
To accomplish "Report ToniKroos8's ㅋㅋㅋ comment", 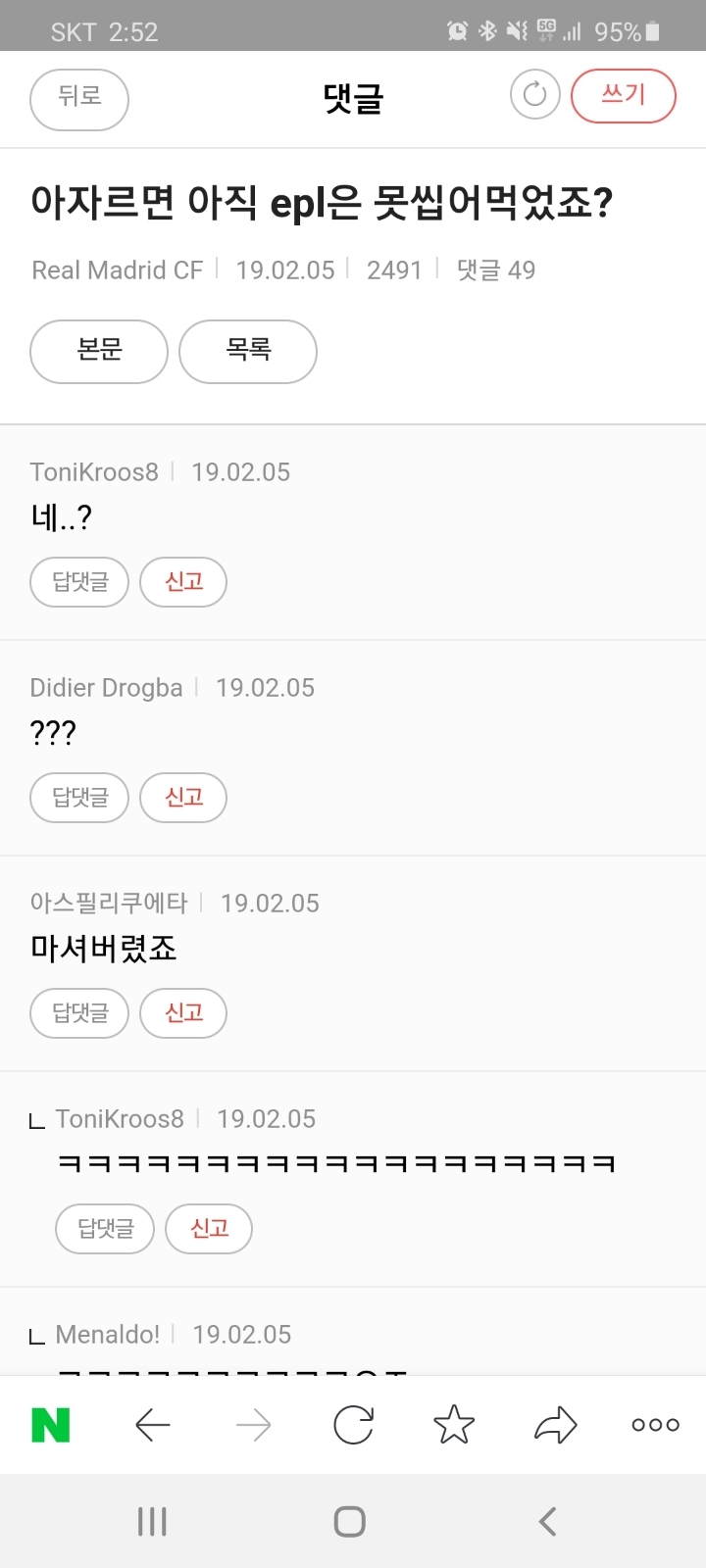I will [209, 1229].
